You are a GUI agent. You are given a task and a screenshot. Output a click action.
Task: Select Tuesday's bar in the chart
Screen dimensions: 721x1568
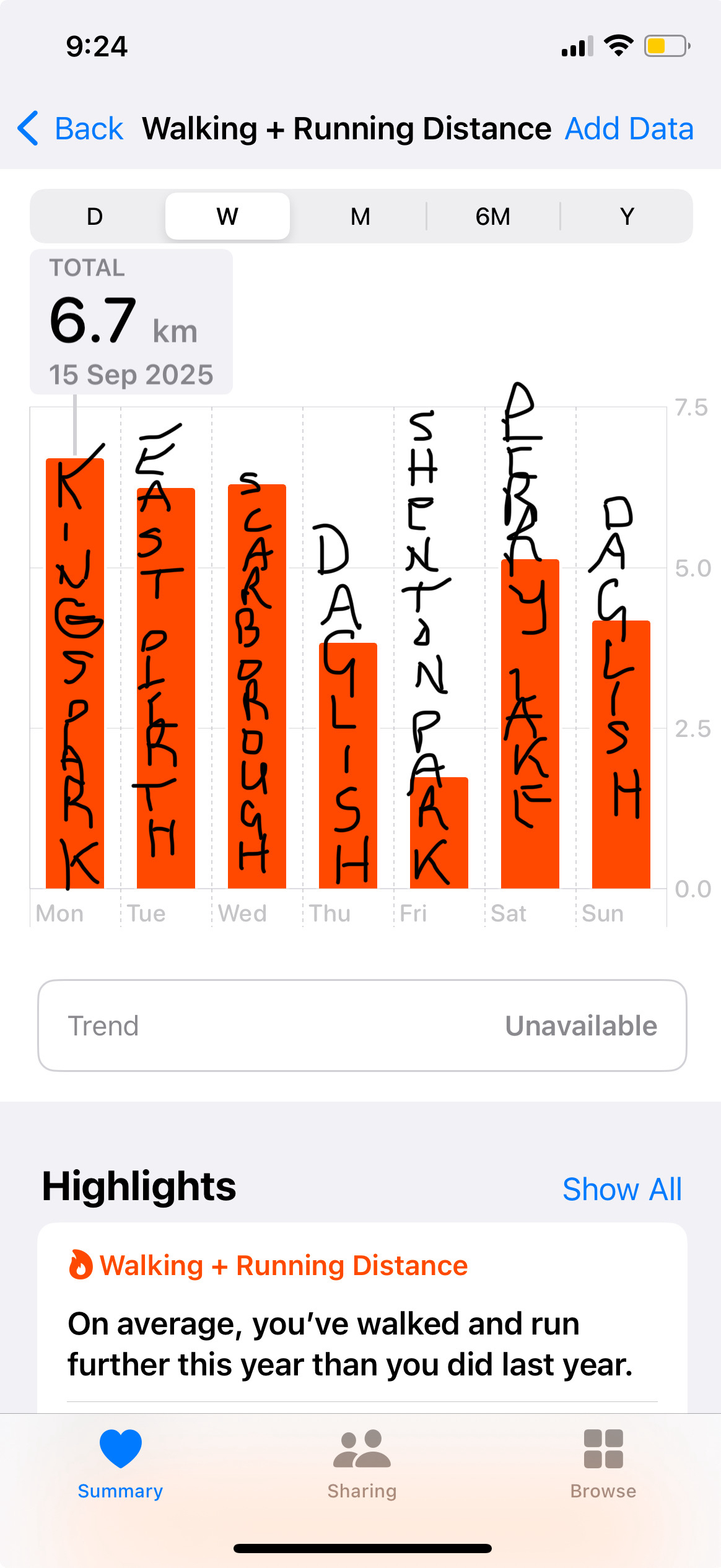coord(166,688)
